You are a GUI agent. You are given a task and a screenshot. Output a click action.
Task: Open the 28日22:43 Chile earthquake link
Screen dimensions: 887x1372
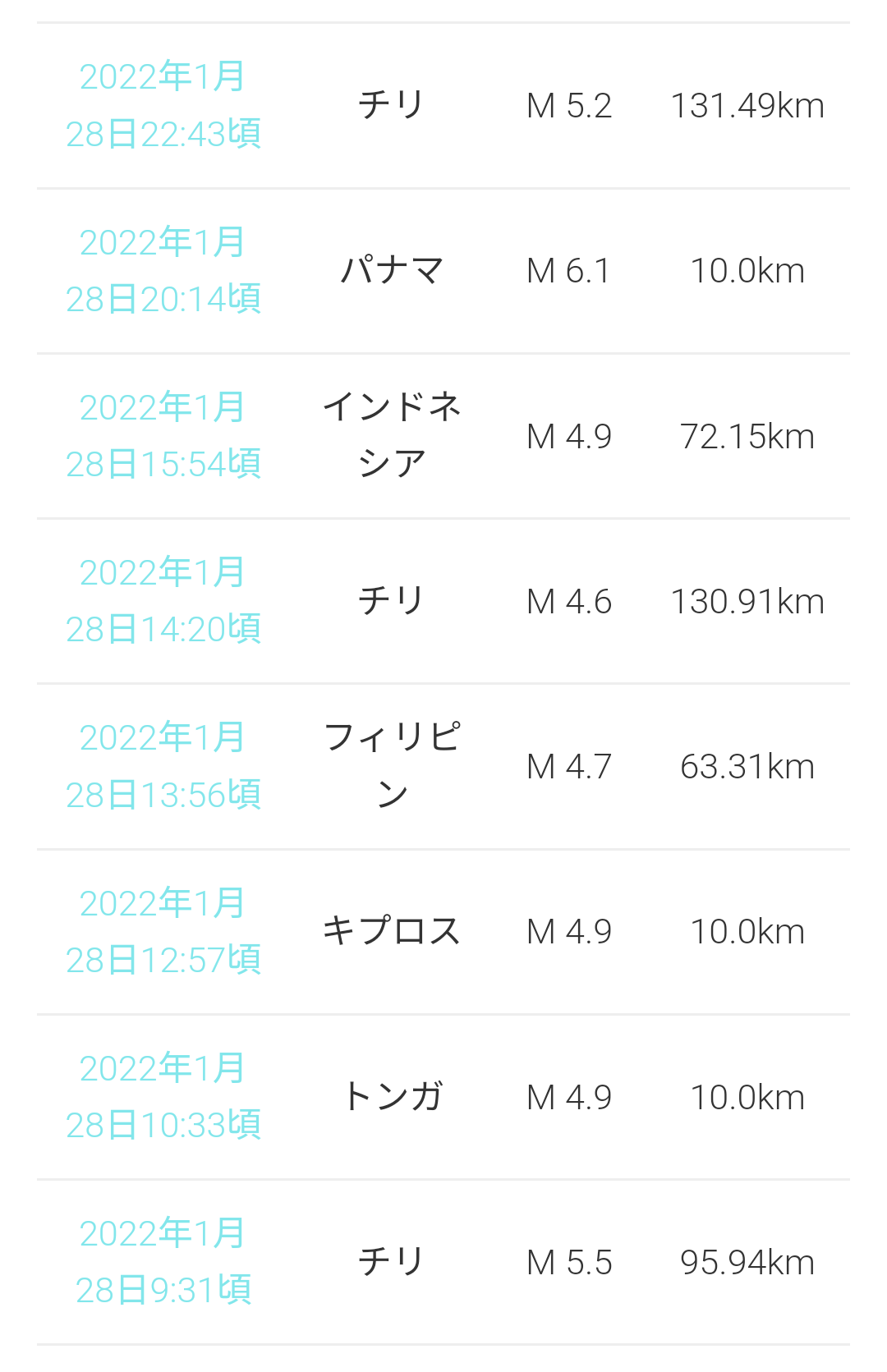163,105
